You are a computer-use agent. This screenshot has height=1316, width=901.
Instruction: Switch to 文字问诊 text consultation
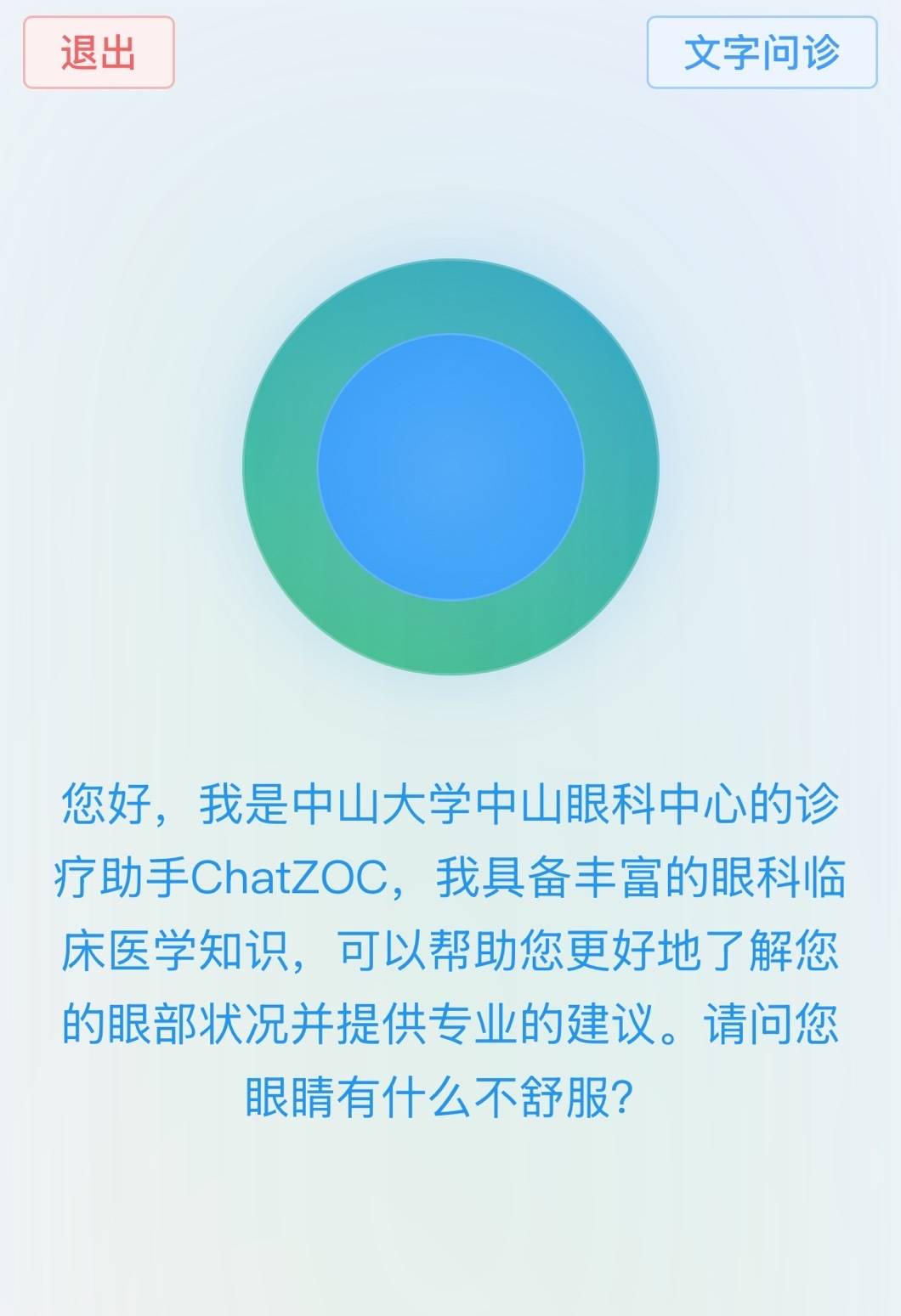pyautogui.click(x=762, y=53)
